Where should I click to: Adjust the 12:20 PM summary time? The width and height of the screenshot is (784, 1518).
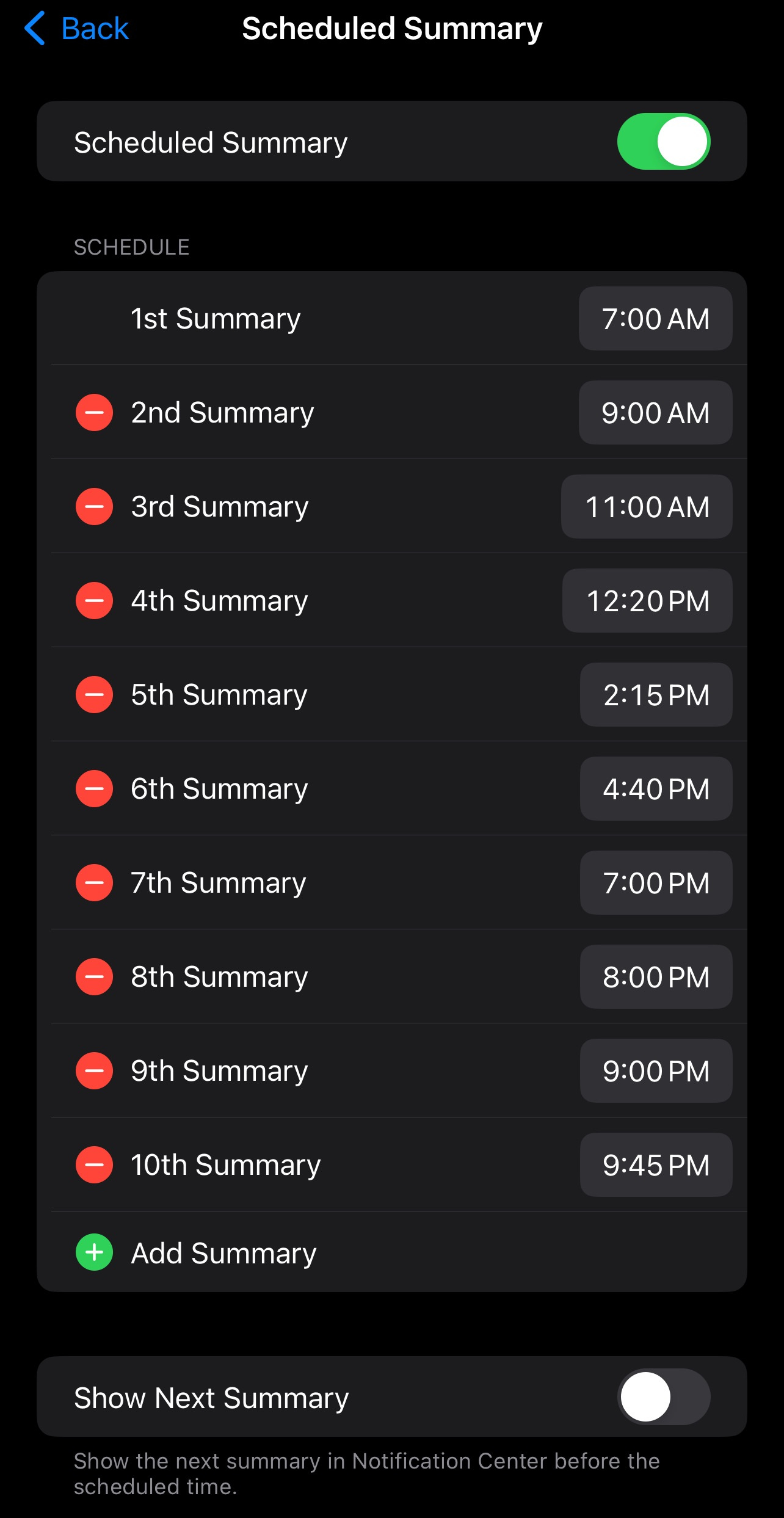tap(647, 601)
